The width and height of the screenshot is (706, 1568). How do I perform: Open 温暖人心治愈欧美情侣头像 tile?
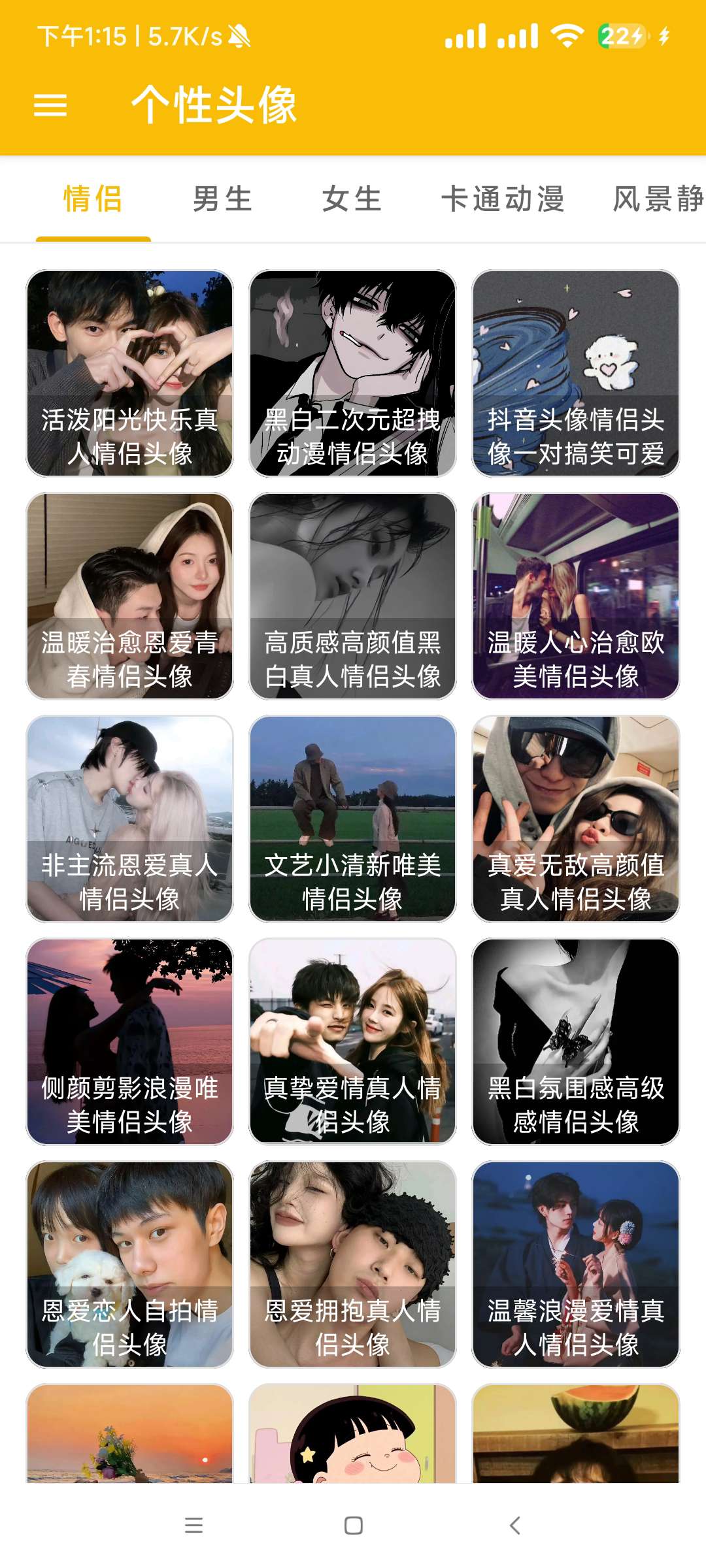[x=575, y=596]
